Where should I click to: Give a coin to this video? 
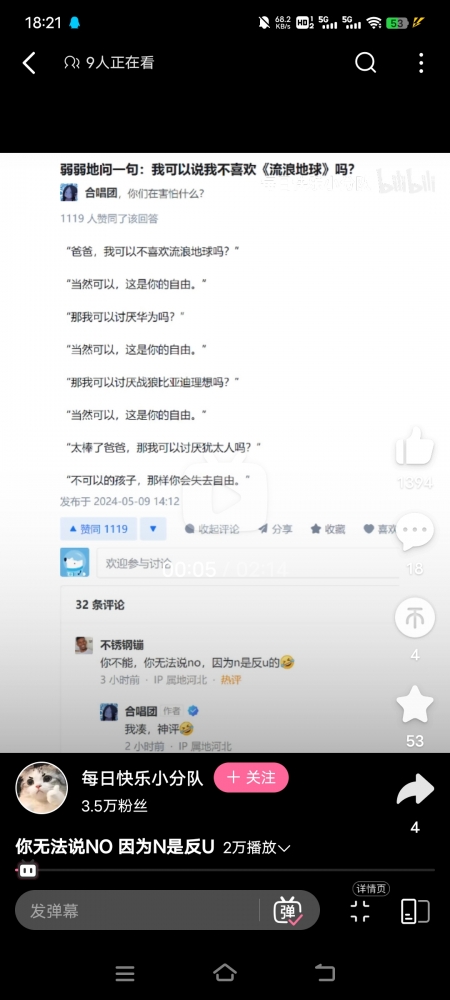coord(415,617)
